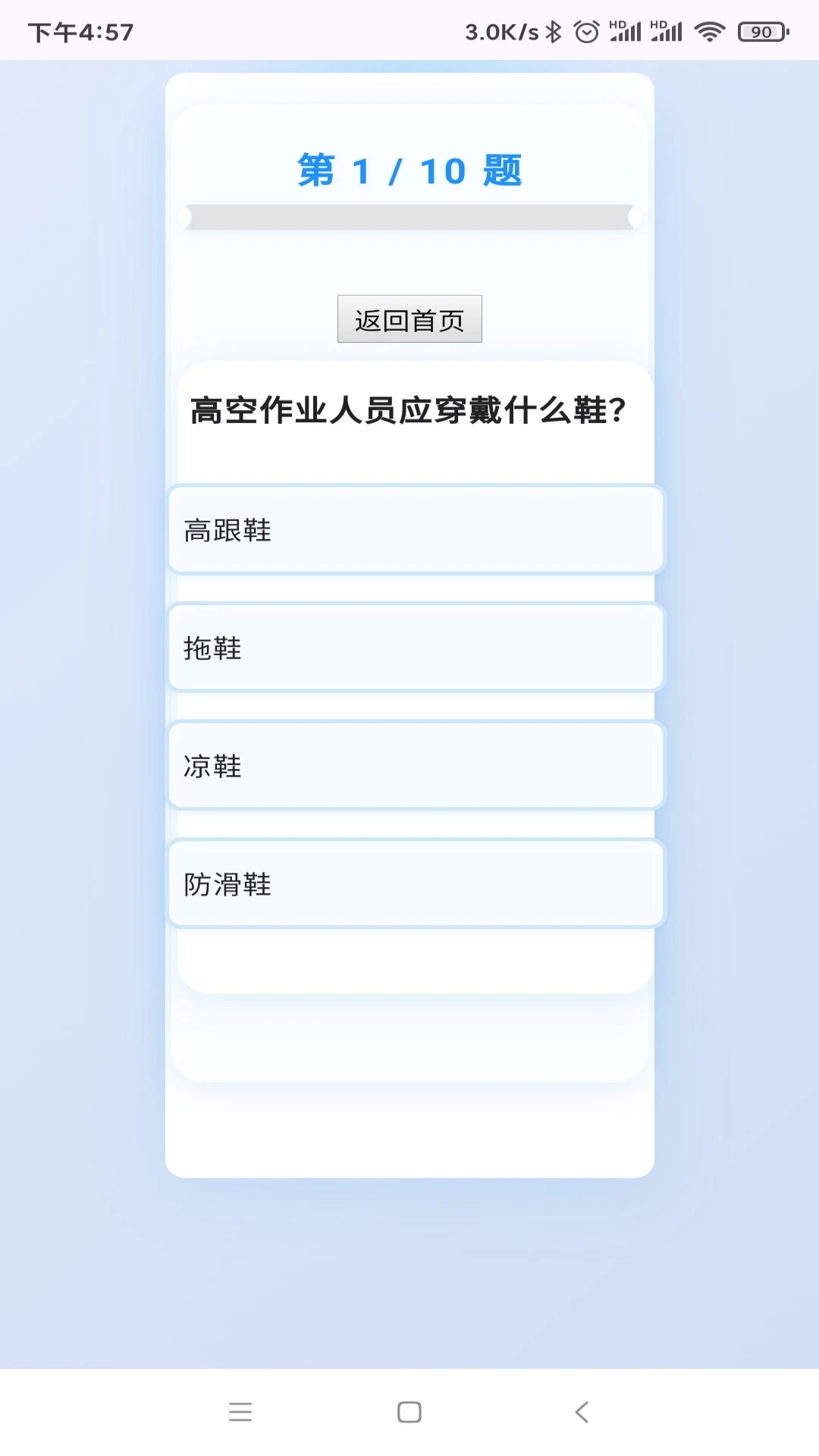Pick the 凉鞋 option
This screenshot has width=819, height=1456.
(x=416, y=766)
